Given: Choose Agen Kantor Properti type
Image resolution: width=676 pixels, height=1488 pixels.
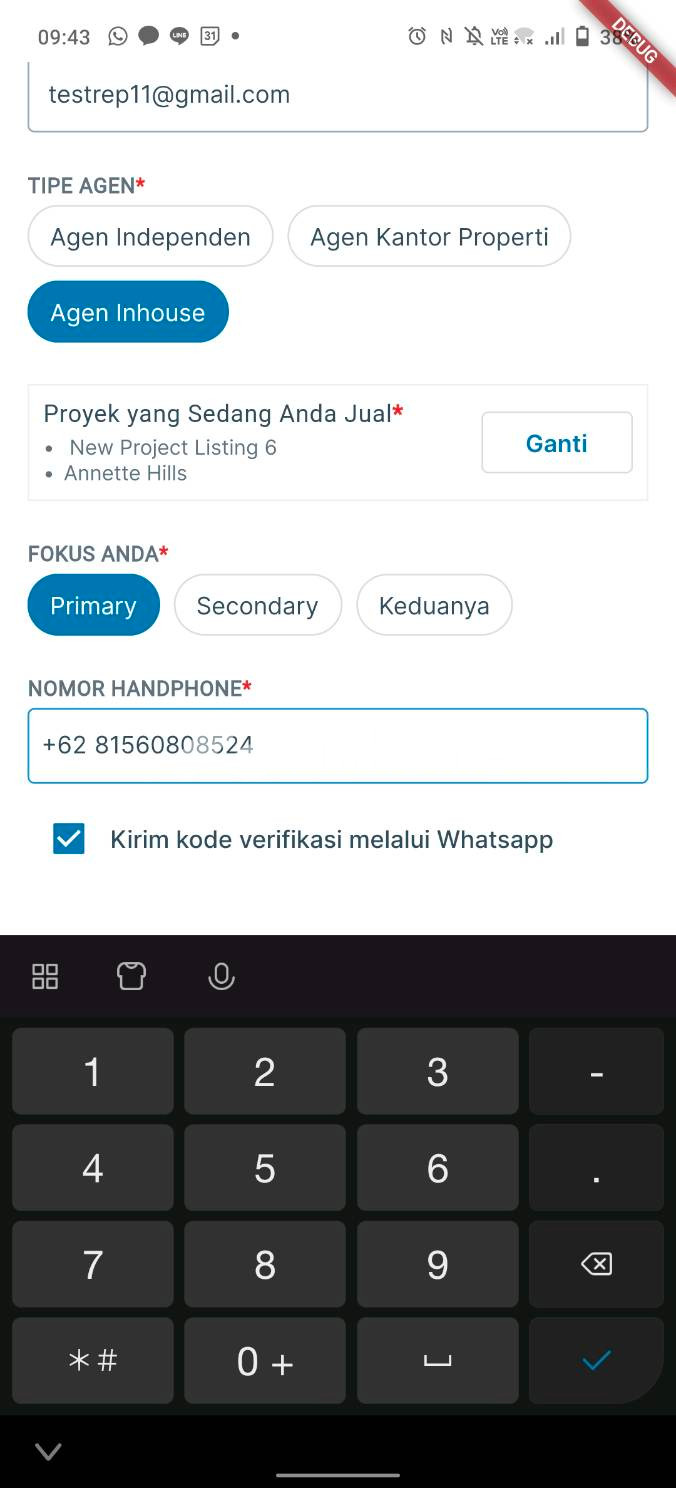Looking at the screenshot, I should (x=429, y=237).
